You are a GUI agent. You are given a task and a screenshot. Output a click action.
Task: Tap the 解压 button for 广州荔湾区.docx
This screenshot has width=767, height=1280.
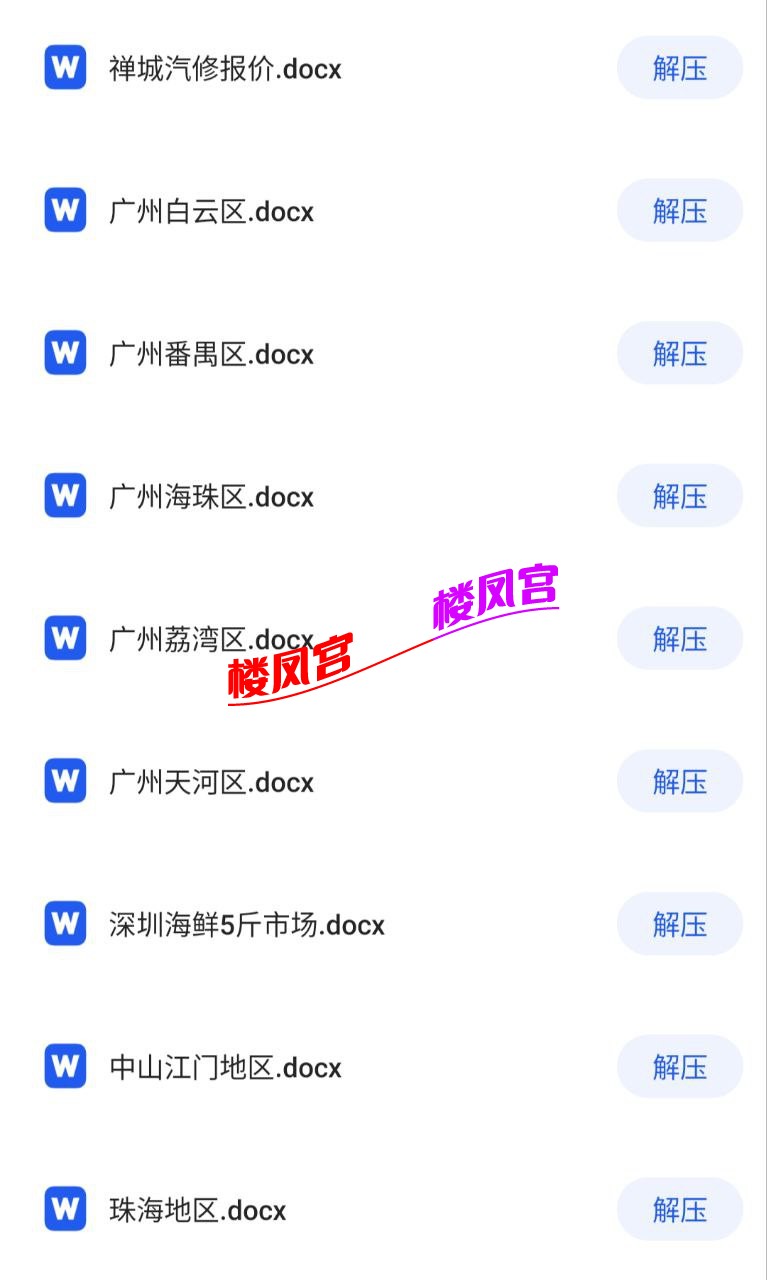(x=679, y=639)
